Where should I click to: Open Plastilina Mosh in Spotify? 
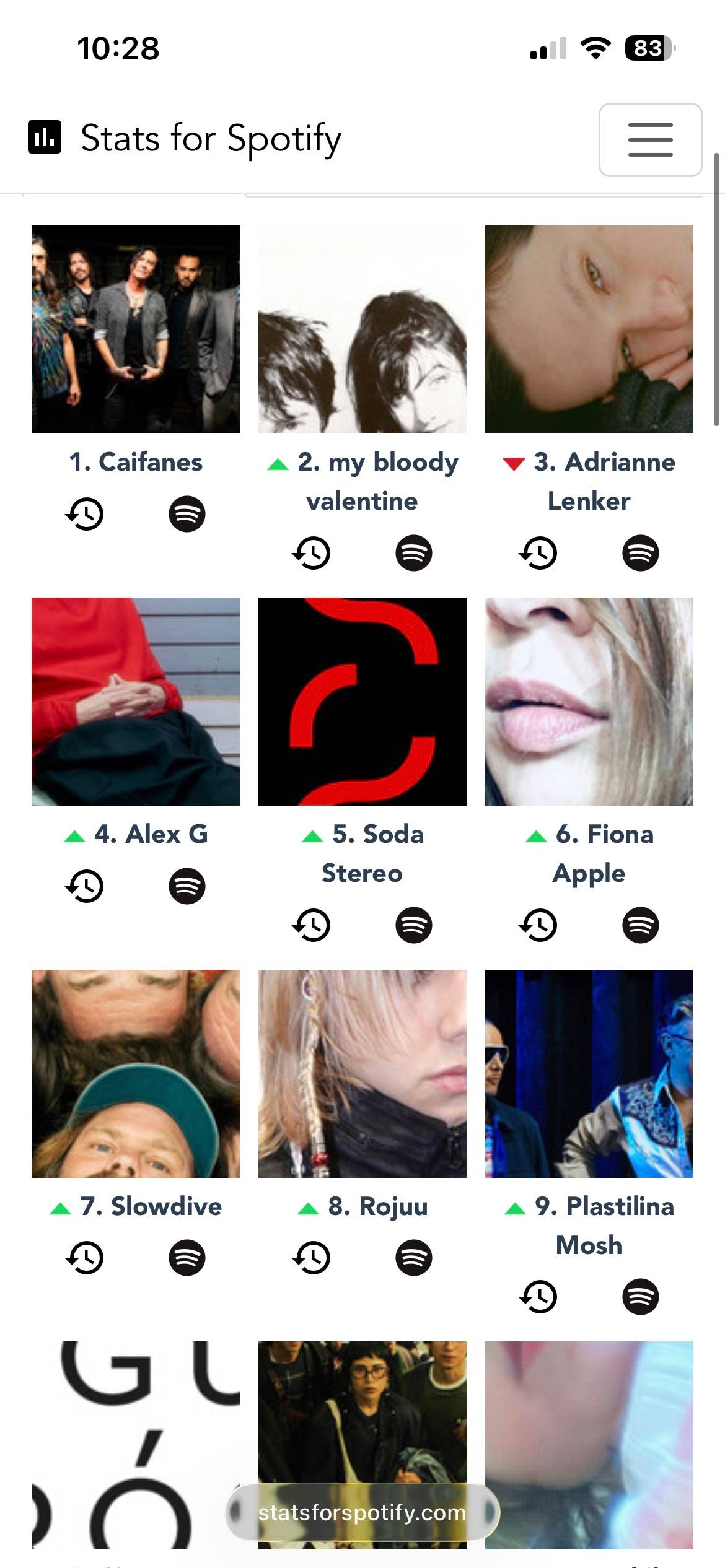pos(640,1297)
